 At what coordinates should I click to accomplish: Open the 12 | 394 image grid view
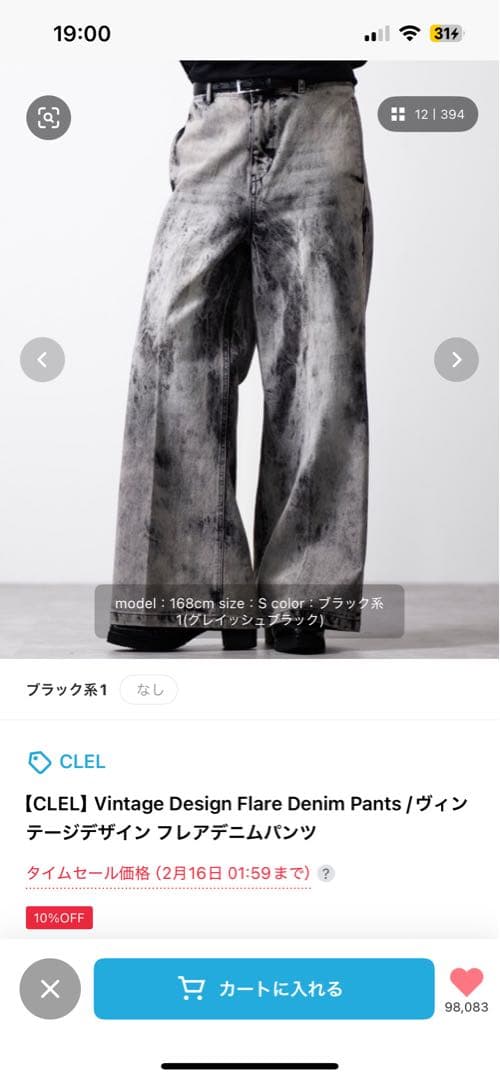click(x=428, y=114)
